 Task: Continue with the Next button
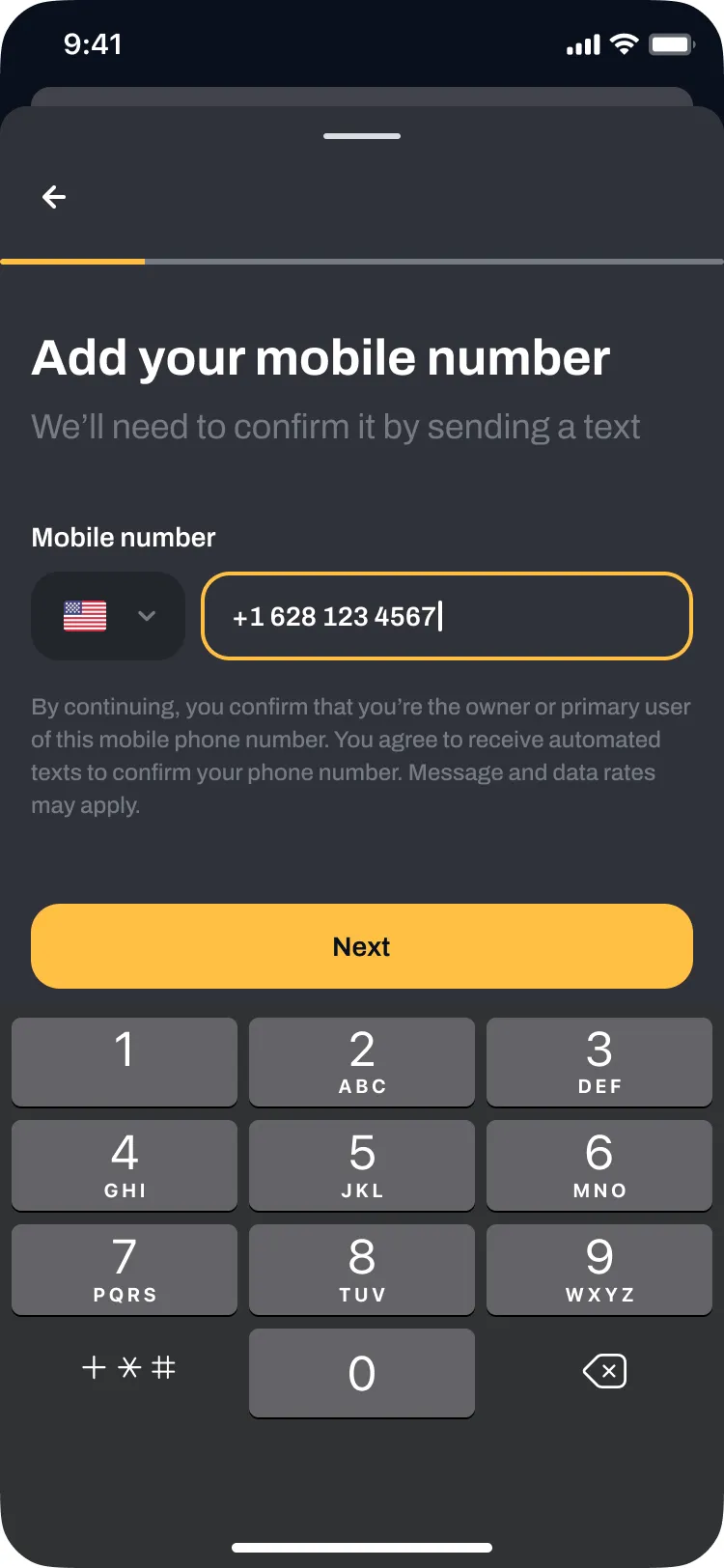(362, 946)
